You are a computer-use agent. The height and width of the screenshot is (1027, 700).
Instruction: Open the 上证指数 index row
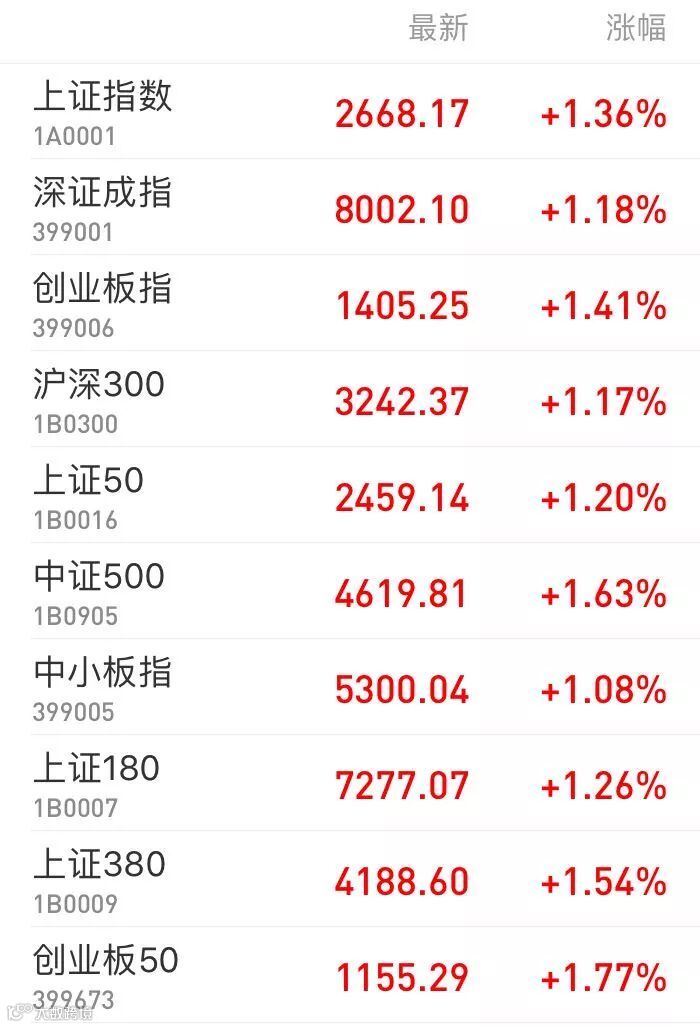(x=350, y=111)
